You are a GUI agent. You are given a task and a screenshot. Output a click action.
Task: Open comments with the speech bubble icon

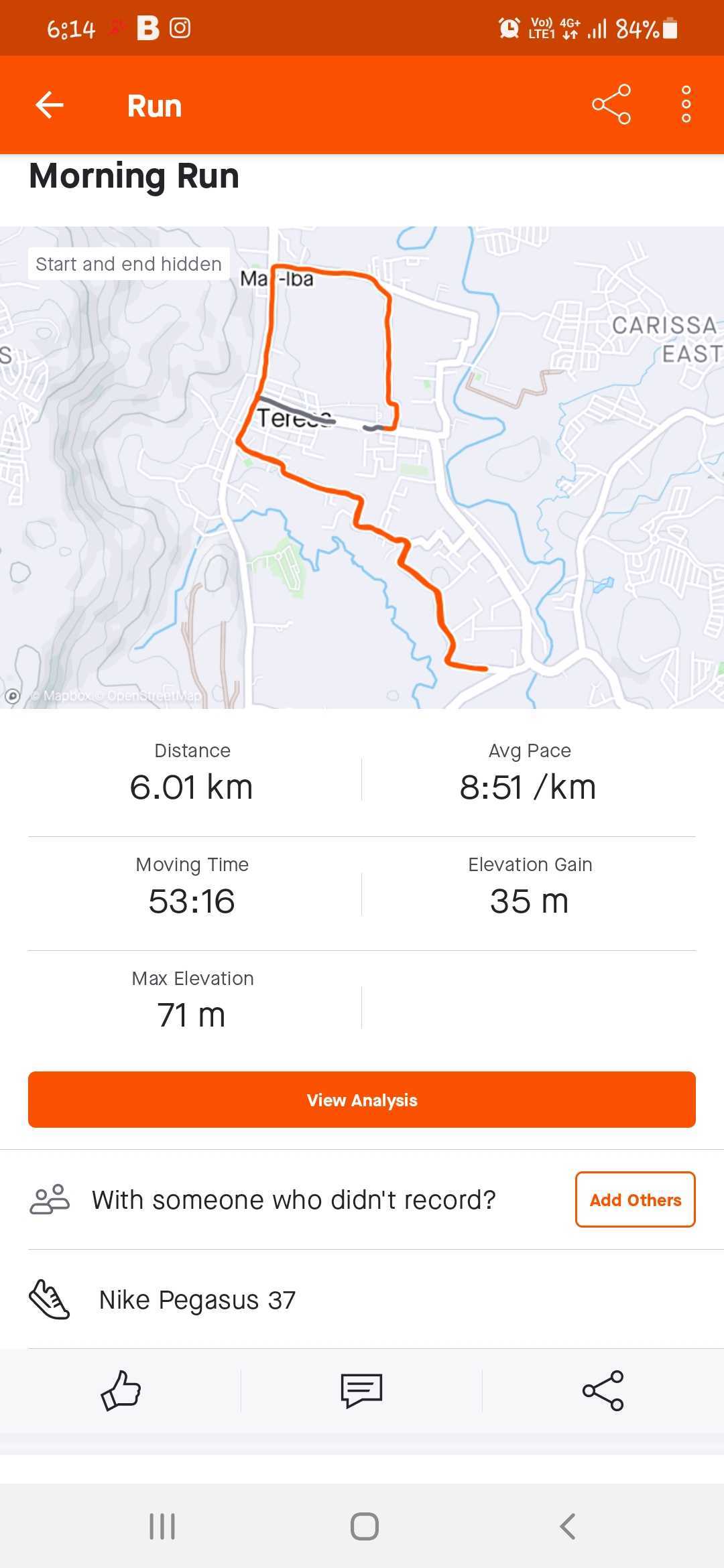tap(361, 1391)
